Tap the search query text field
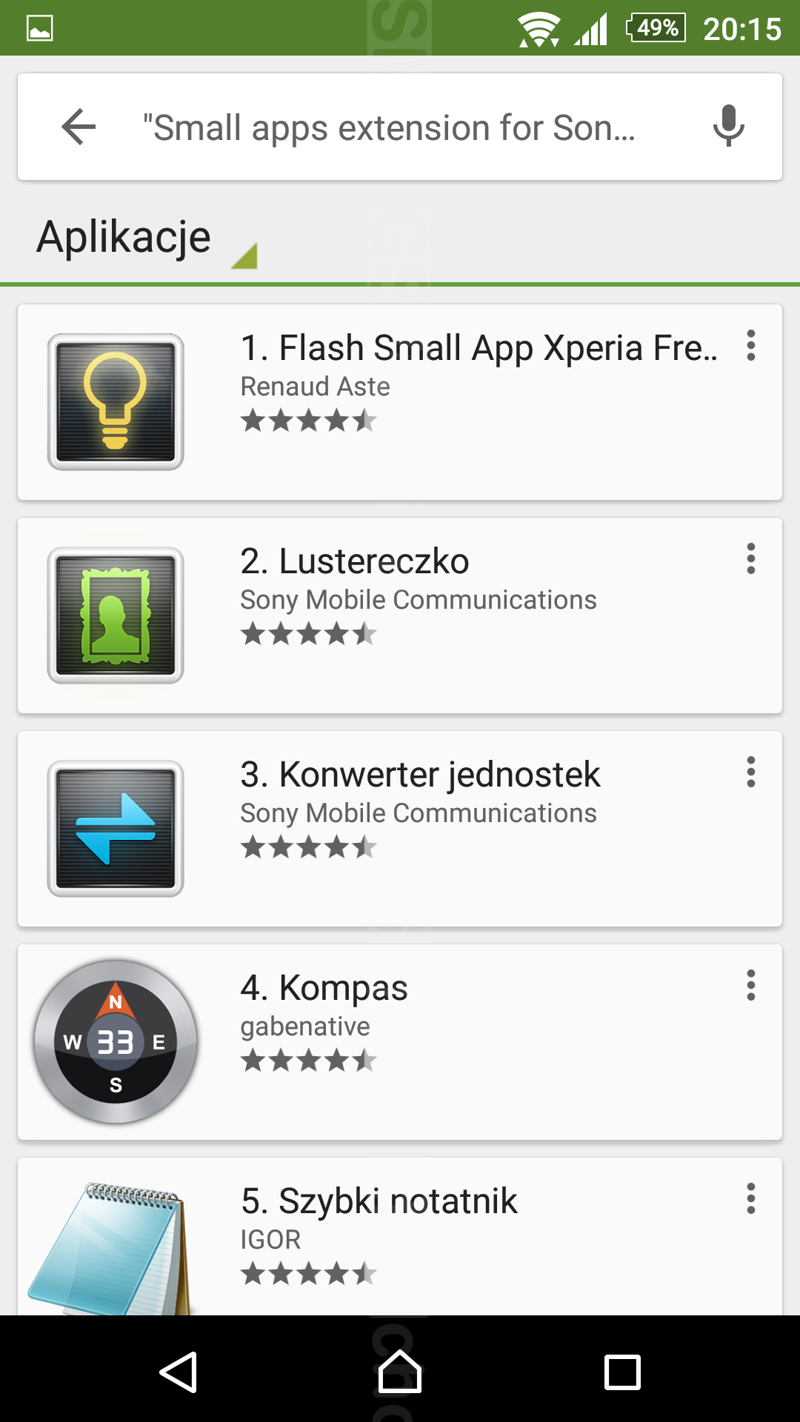Image resolution: width=800 pixels, height=1422 pixels. click(x=390, y=128)
